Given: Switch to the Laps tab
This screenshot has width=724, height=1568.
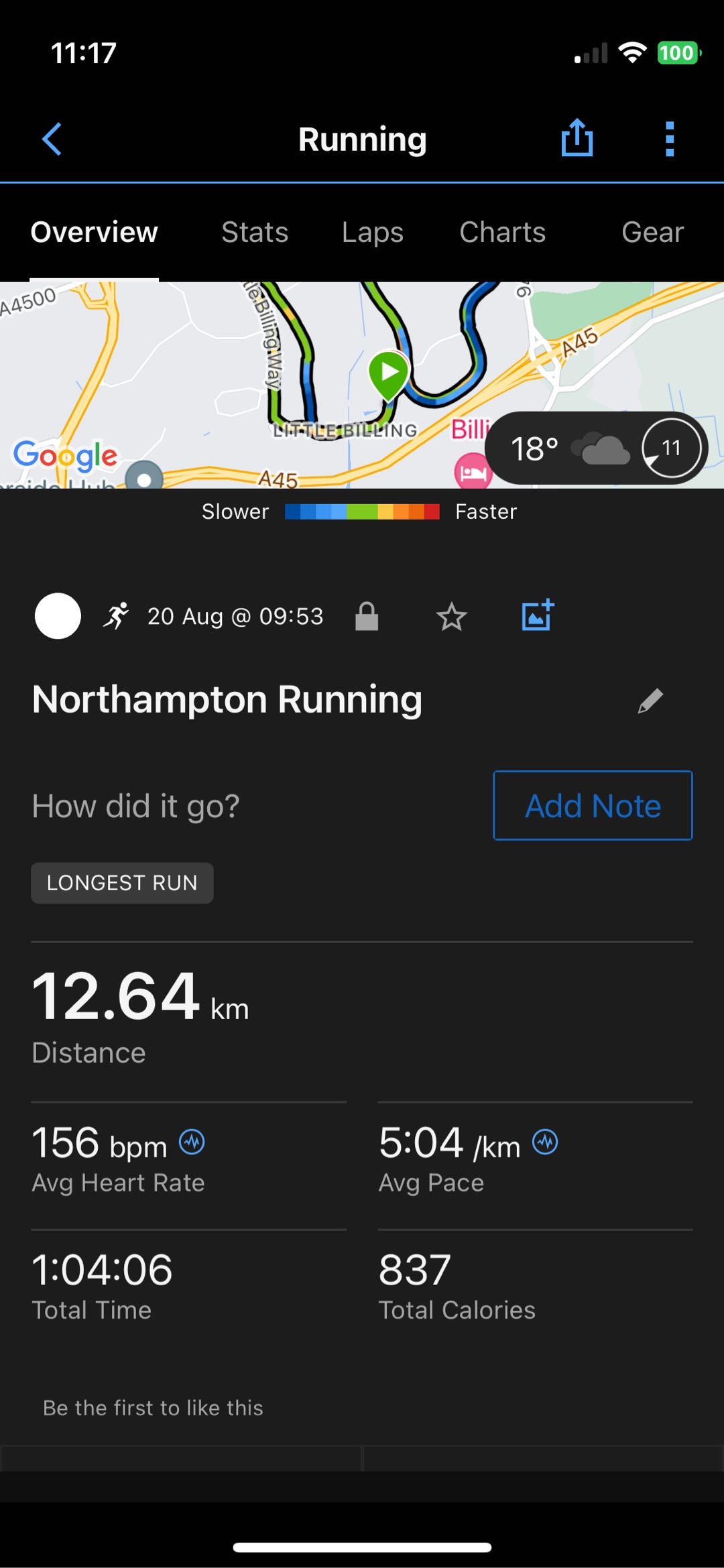Looking at the screenshot, I should tap(373, 232).
